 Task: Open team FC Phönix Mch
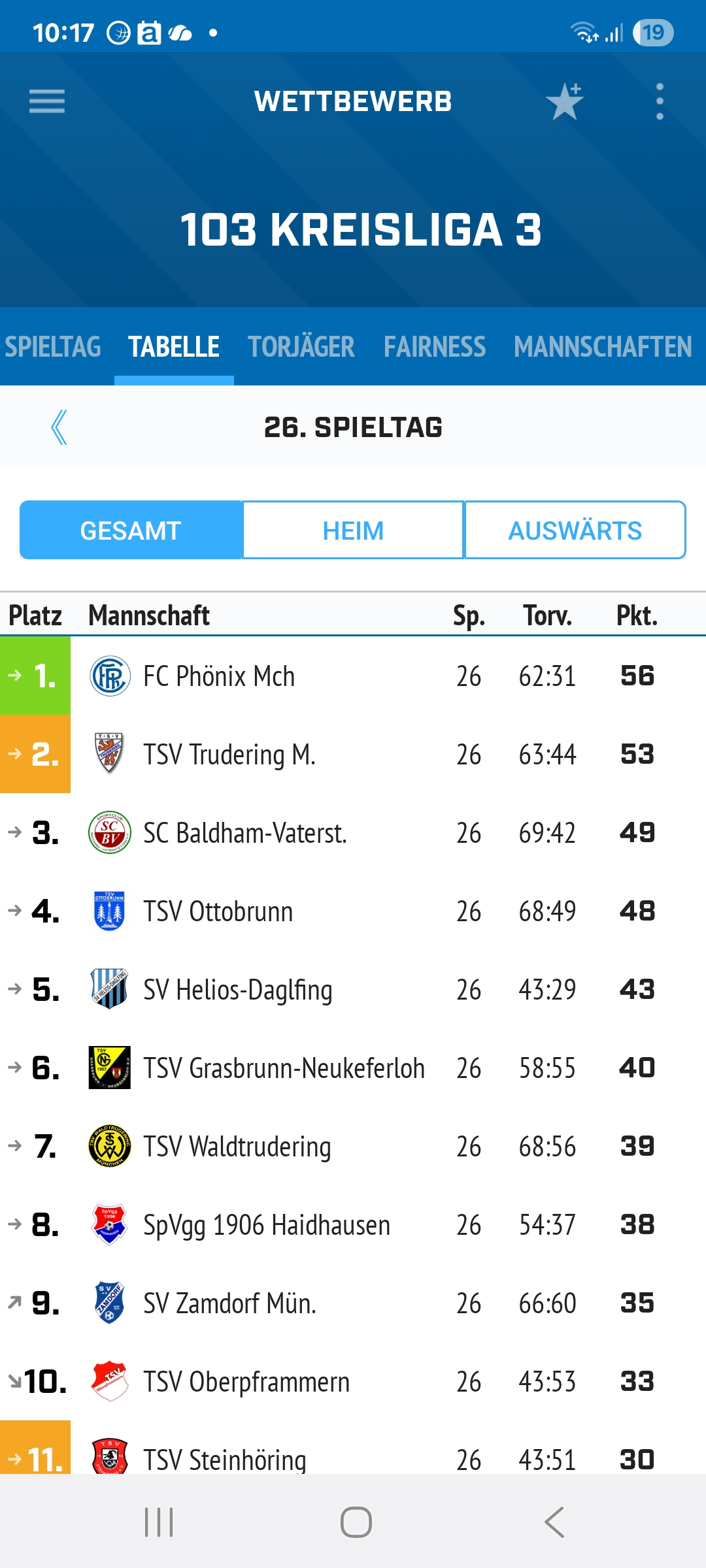(x=353, y=676)
